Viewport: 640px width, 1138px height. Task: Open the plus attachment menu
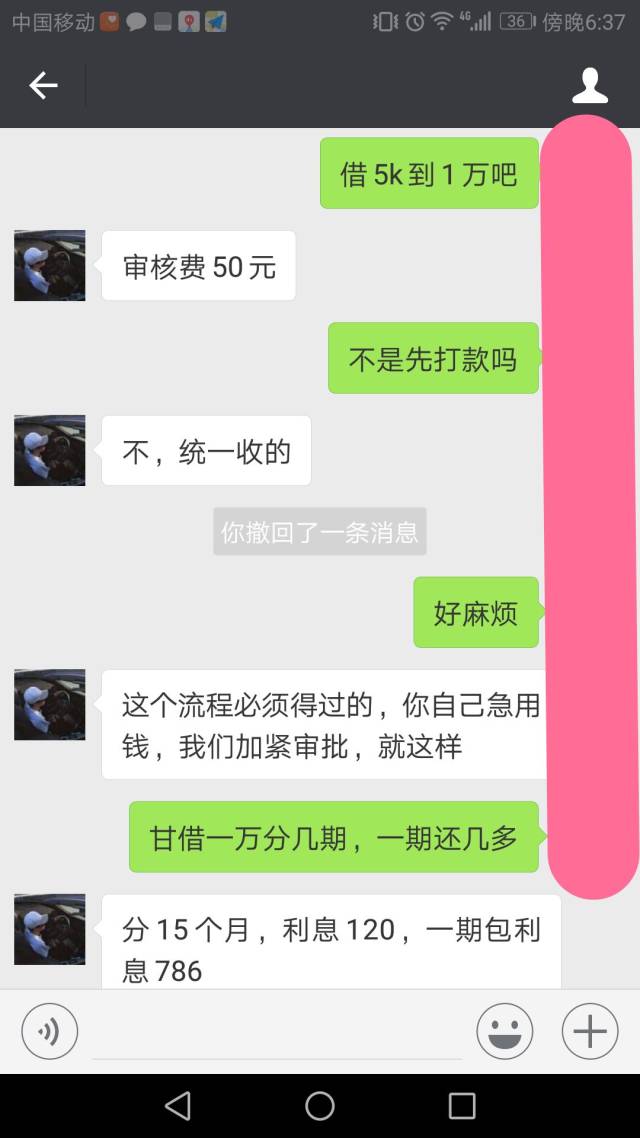(x=590, y=1031)
